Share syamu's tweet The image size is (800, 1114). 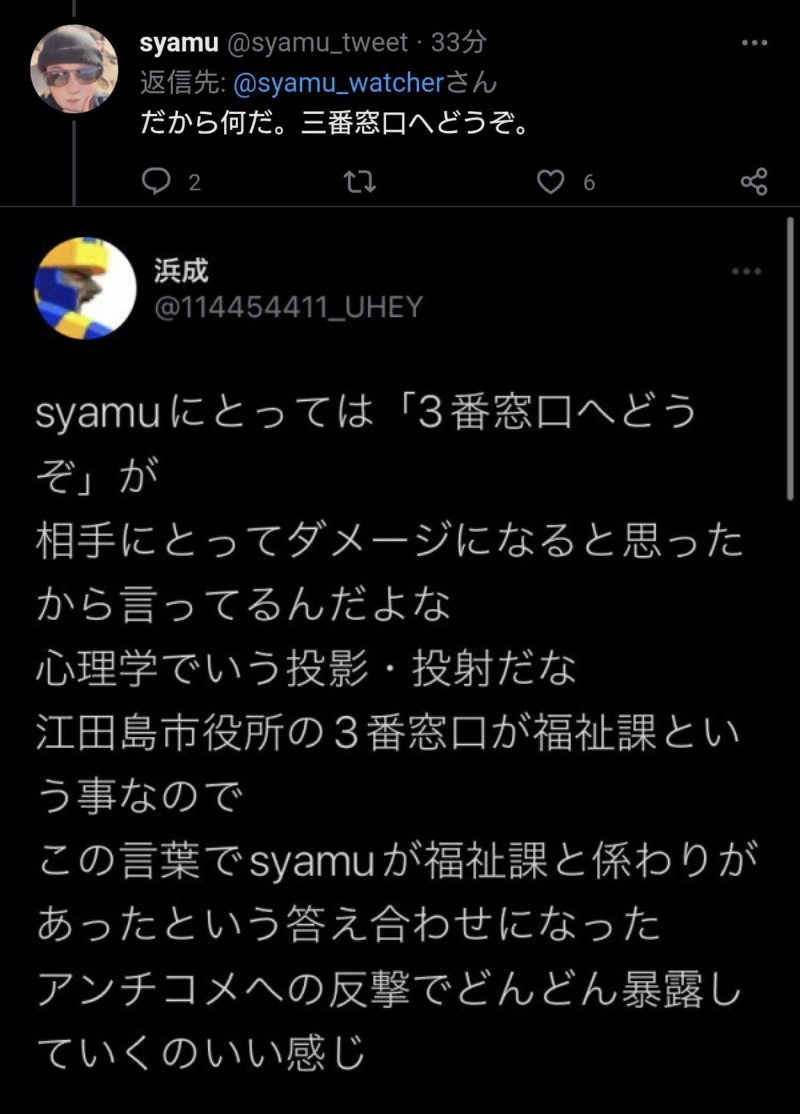point(753,181)
